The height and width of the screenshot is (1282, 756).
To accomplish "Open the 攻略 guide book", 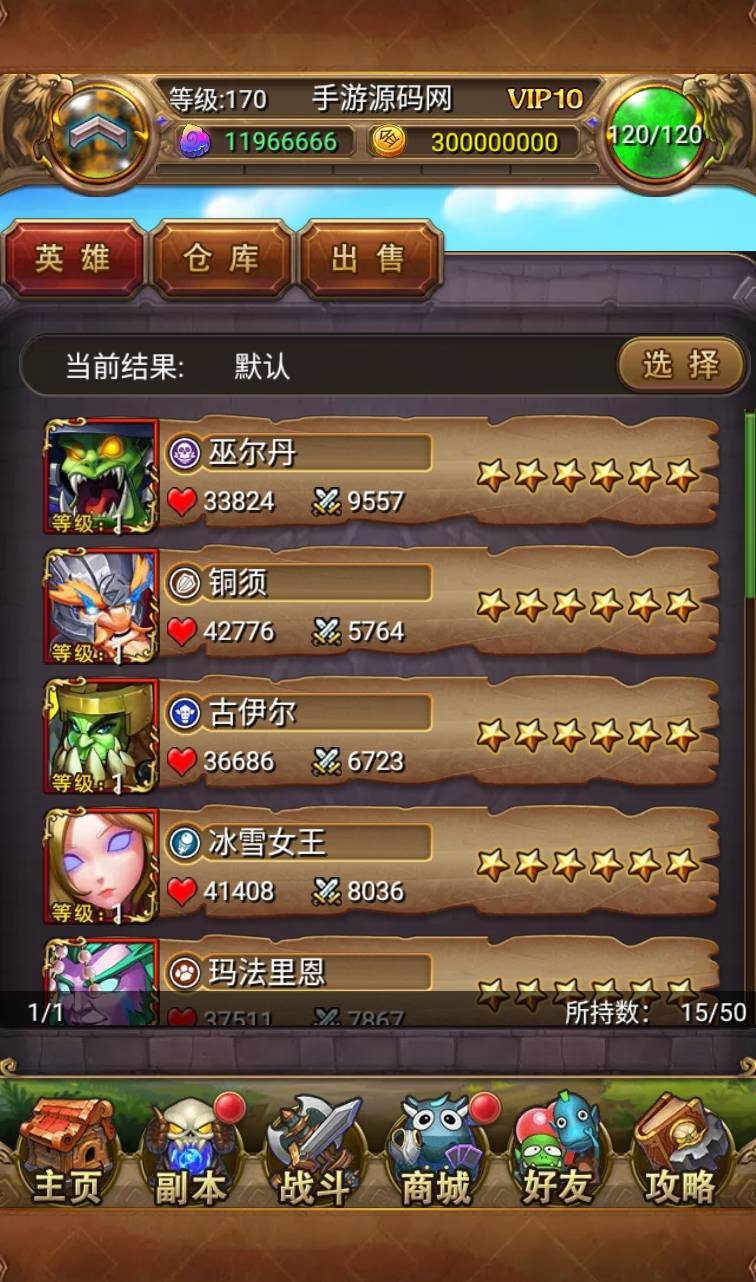I will click(681, 1151).
